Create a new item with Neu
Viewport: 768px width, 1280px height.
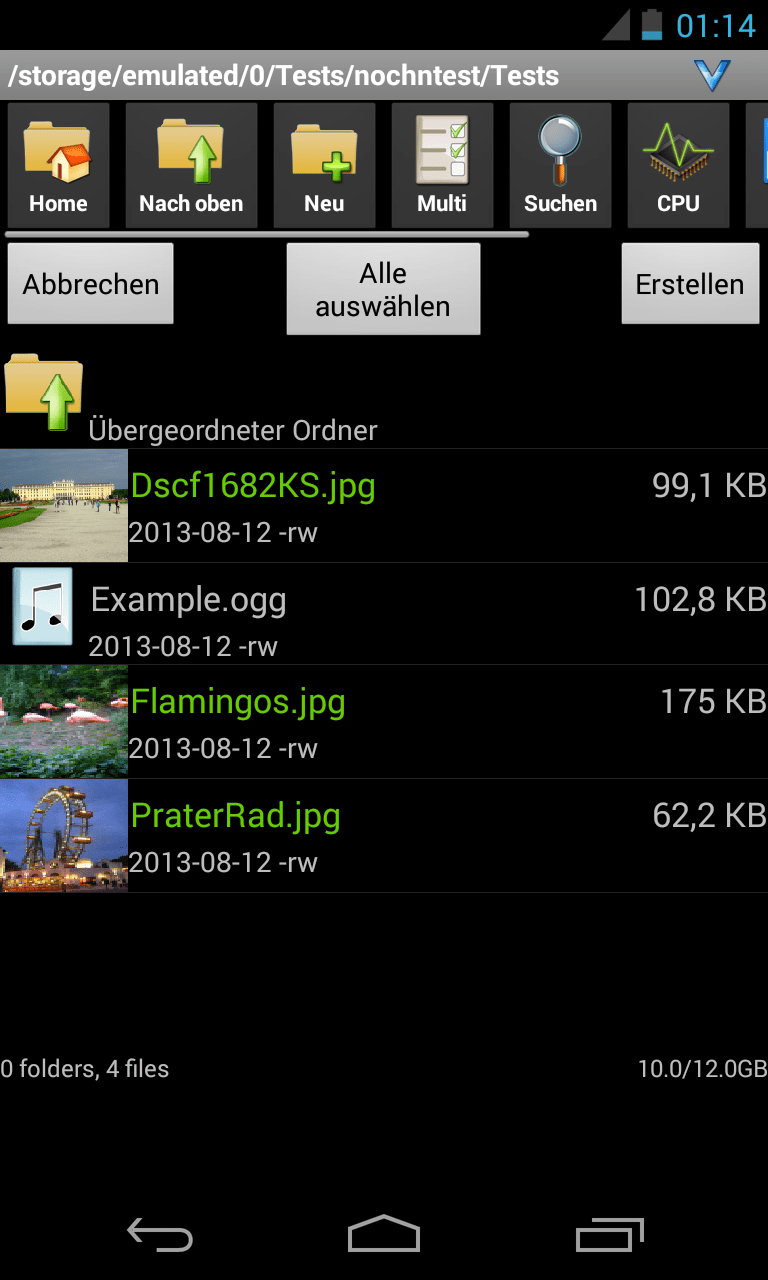[324, 166]
